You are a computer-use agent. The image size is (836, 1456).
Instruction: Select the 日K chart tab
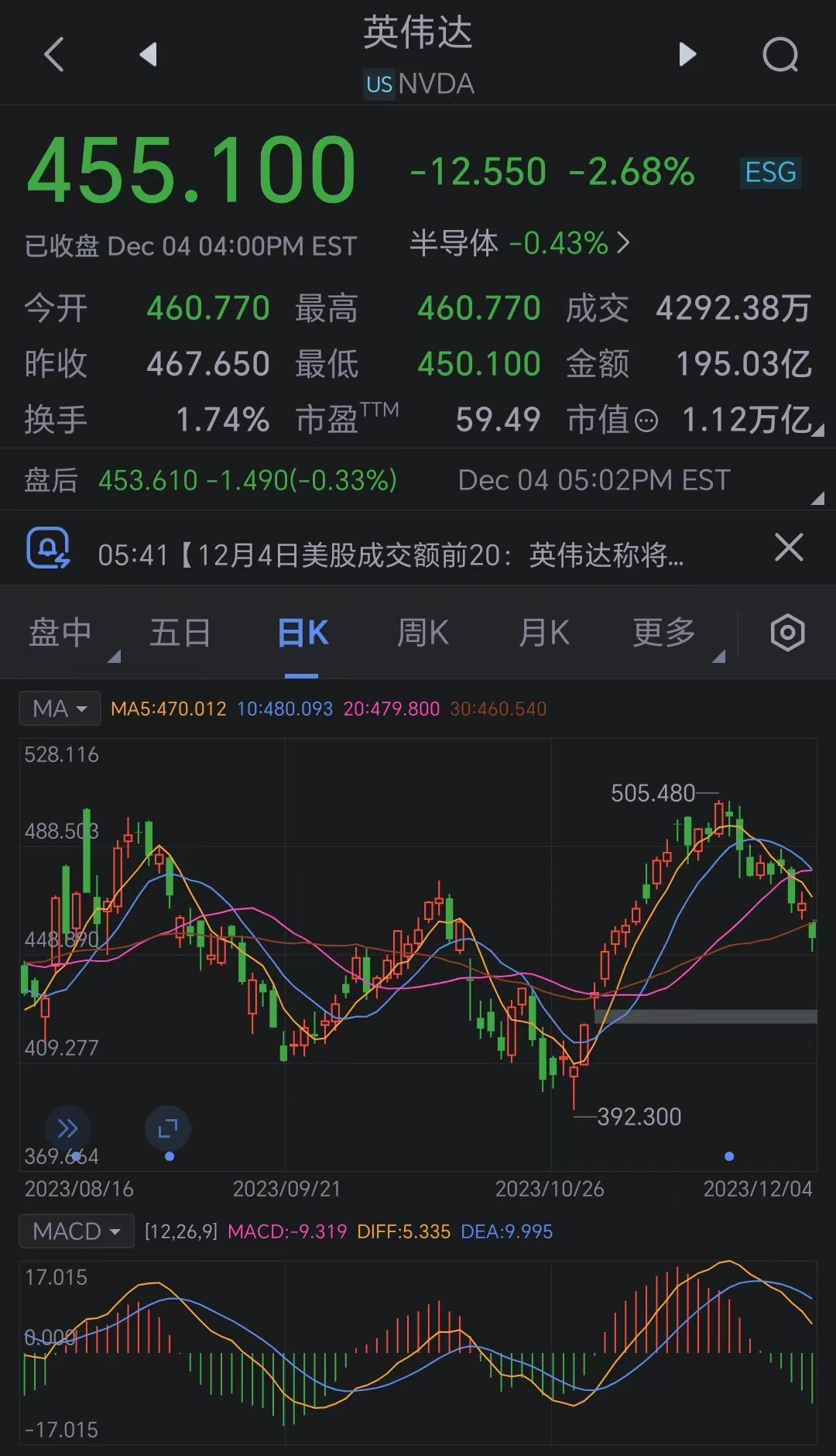pyautogui.click(x=303, y=633)
